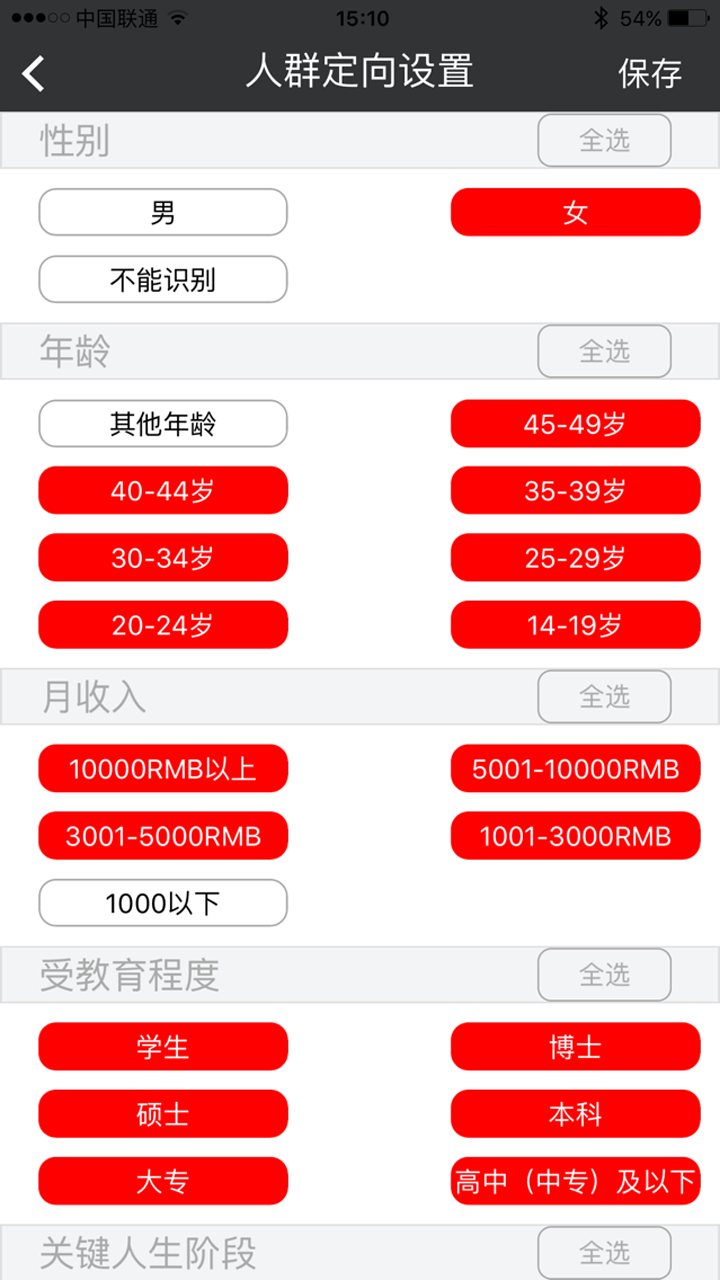Enable the 其他年龄 option

163,424
